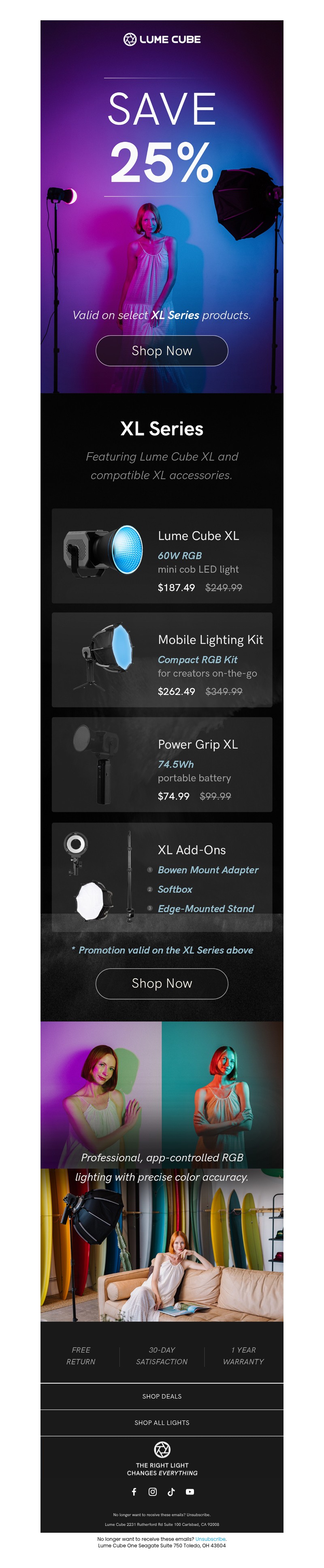Image resolution: width=324 pixels, height=1568 pixels.
Task: Select the Softbox add-on link
Action: (175, 889)
